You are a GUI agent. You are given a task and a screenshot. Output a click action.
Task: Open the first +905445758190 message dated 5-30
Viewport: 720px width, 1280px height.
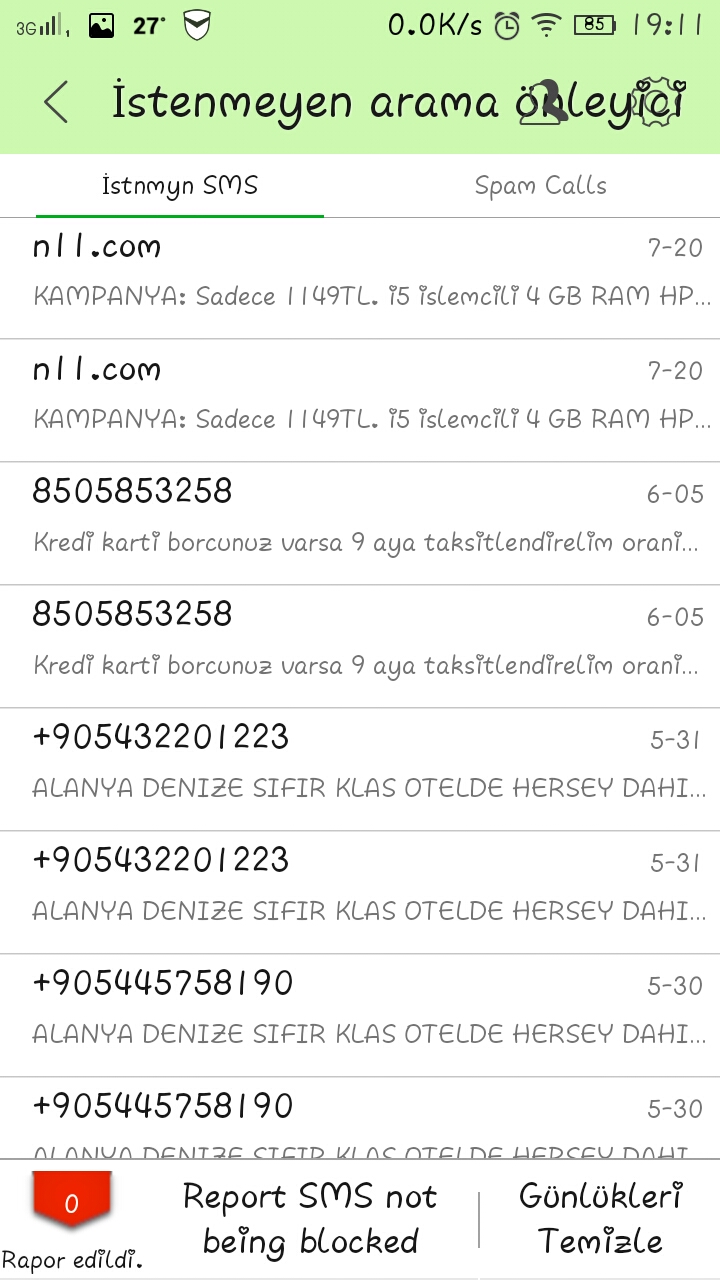coord(360,1015)
